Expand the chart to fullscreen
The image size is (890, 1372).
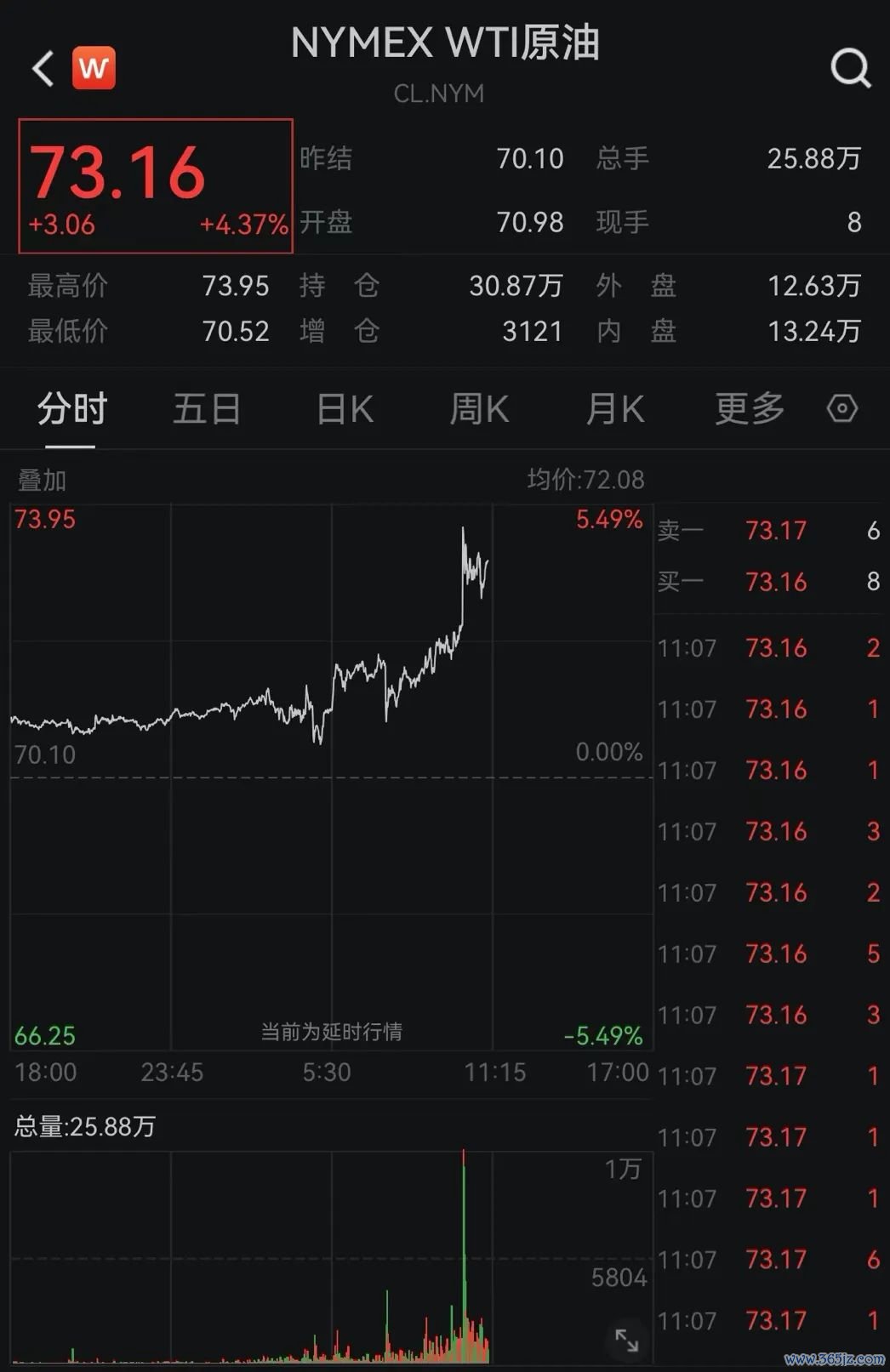tap(627, 1341)
